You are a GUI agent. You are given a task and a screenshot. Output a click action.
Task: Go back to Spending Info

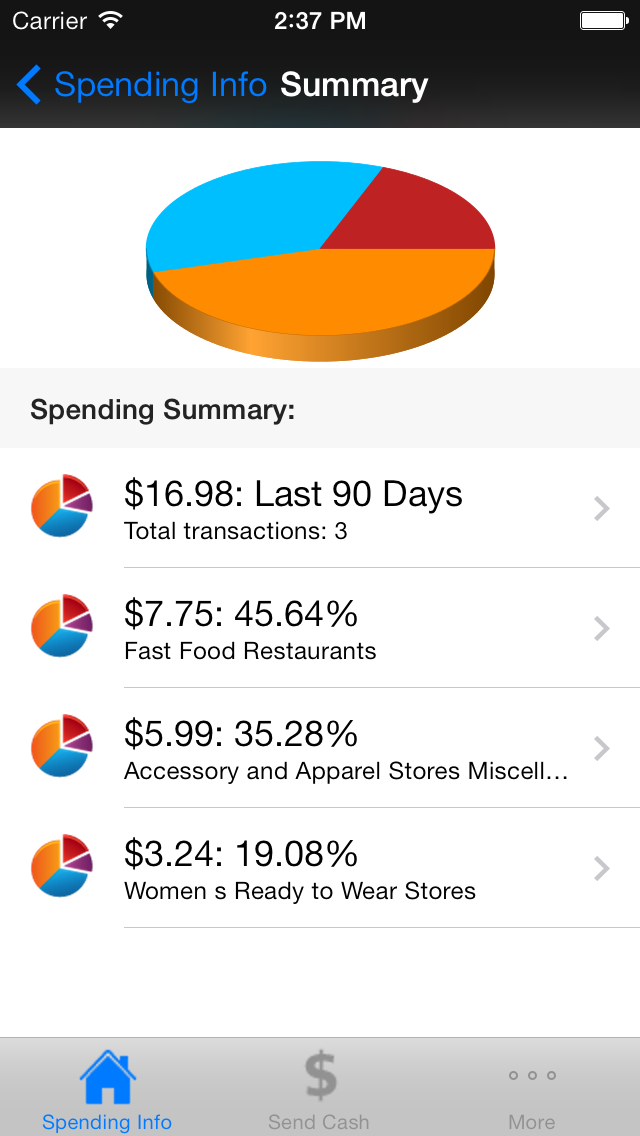[142, 86]
